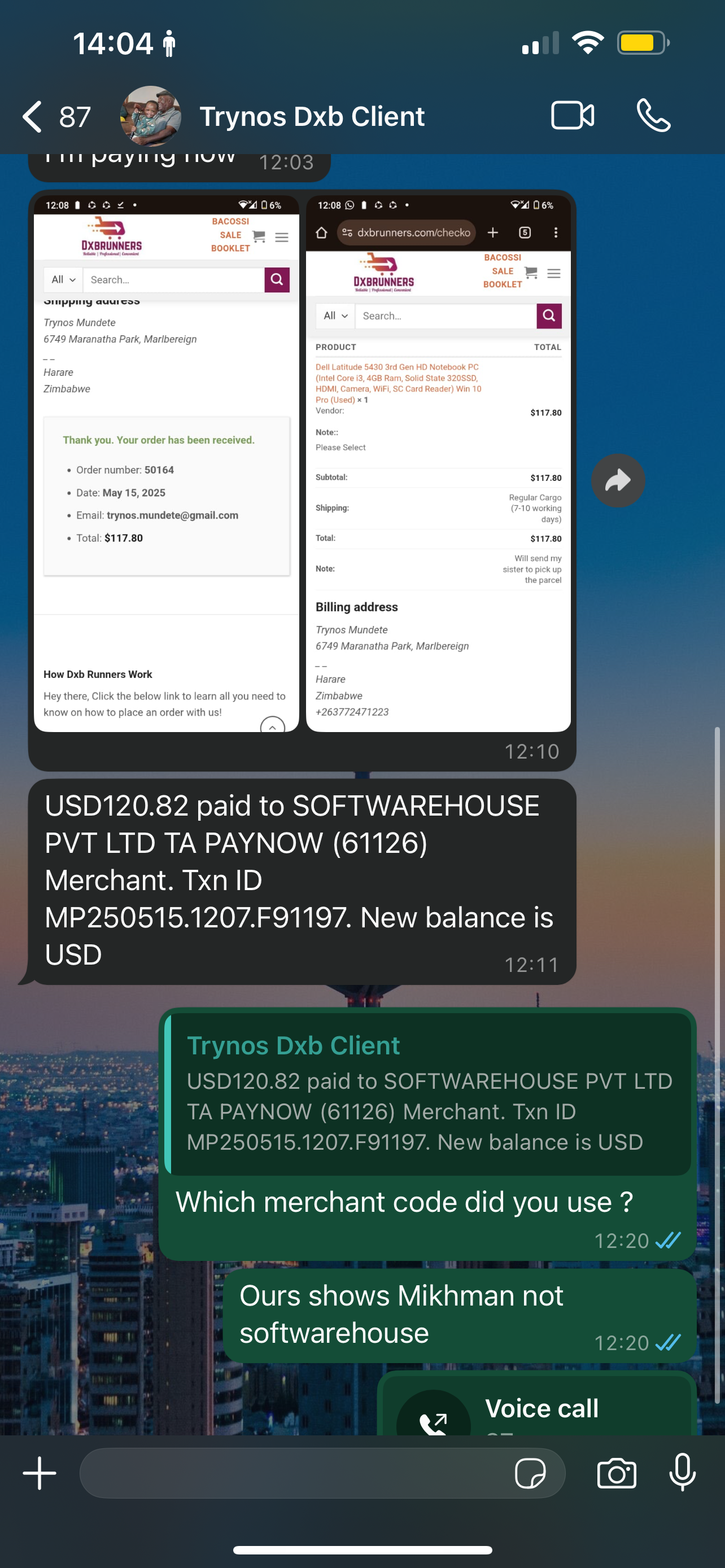Open the order received screenshot image
The image size is (725, 1568).
pyautogui.click(x=166, y=463)
